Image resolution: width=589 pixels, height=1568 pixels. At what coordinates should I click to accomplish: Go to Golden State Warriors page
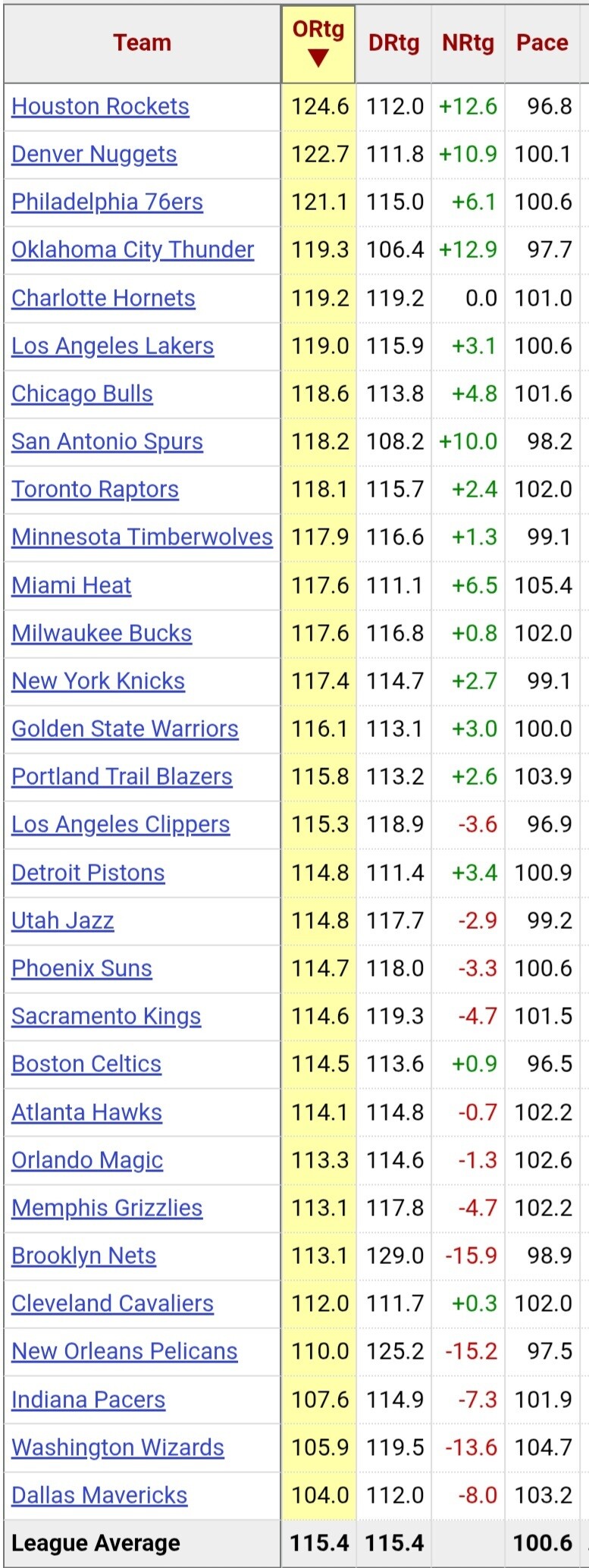tap(125, 729)
